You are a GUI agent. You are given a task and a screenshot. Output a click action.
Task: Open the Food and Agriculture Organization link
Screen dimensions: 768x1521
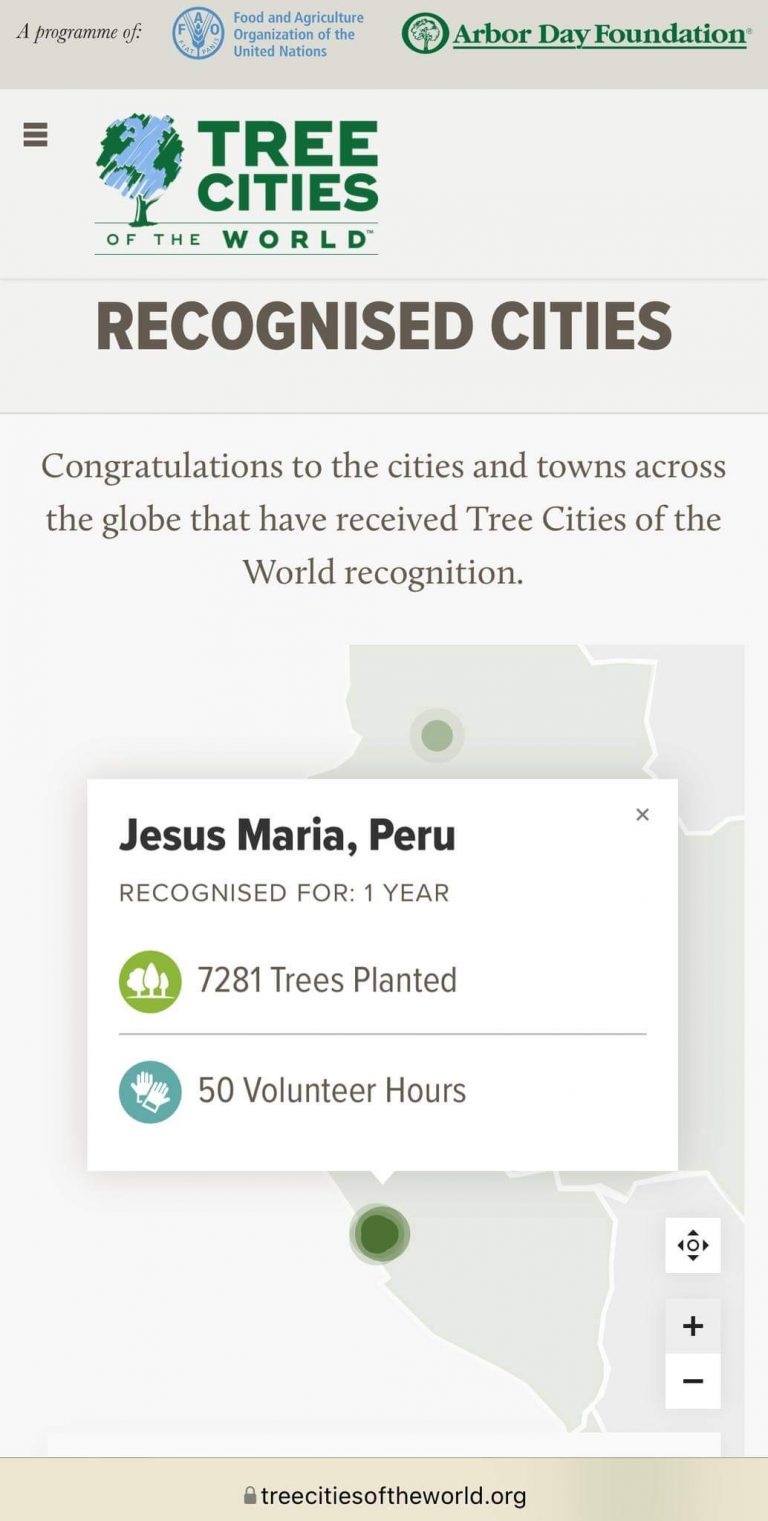tap(268, 33)
